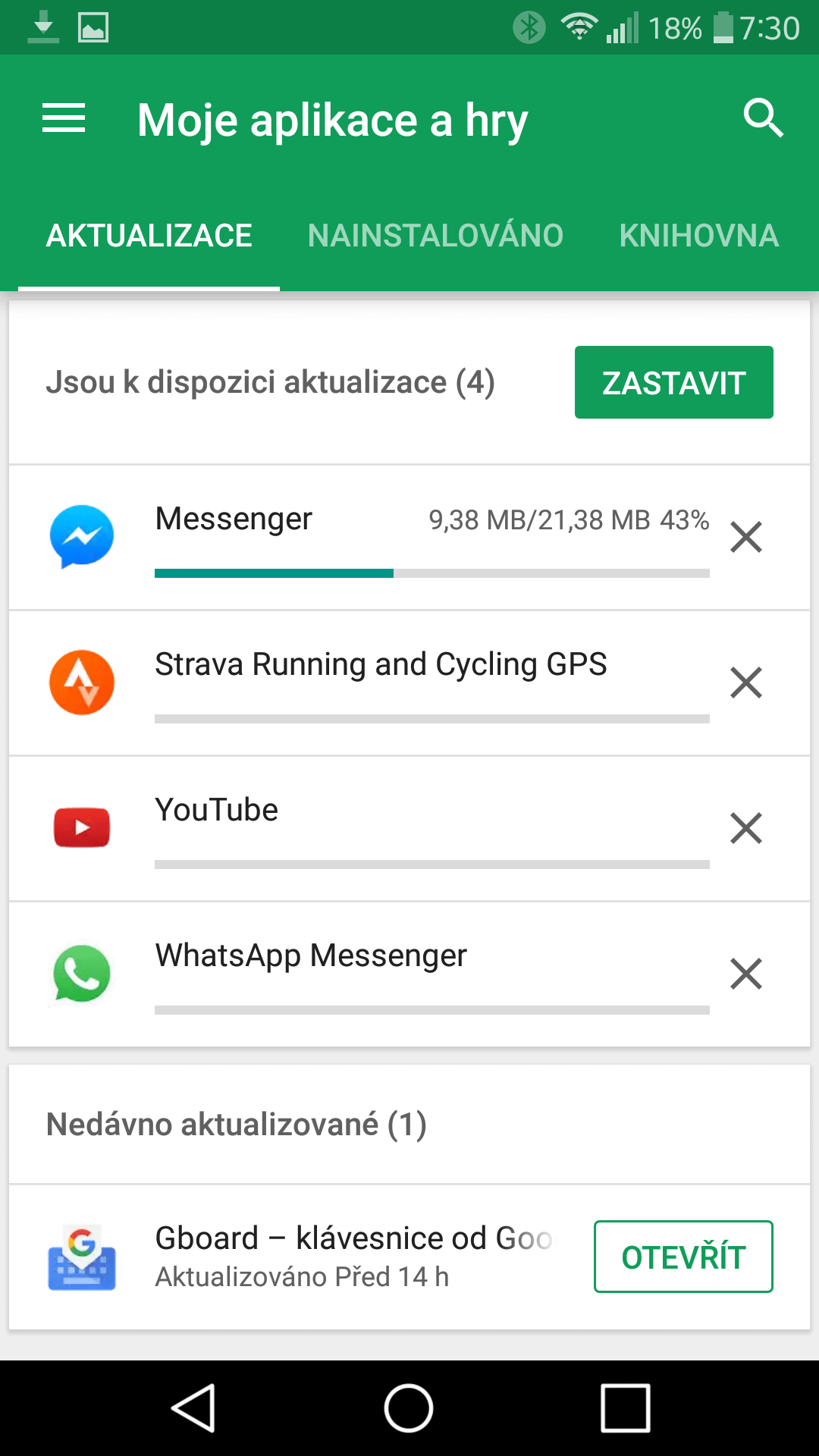
Task: Tap Otevřít to open Gboard
Action: (683, 1257)
